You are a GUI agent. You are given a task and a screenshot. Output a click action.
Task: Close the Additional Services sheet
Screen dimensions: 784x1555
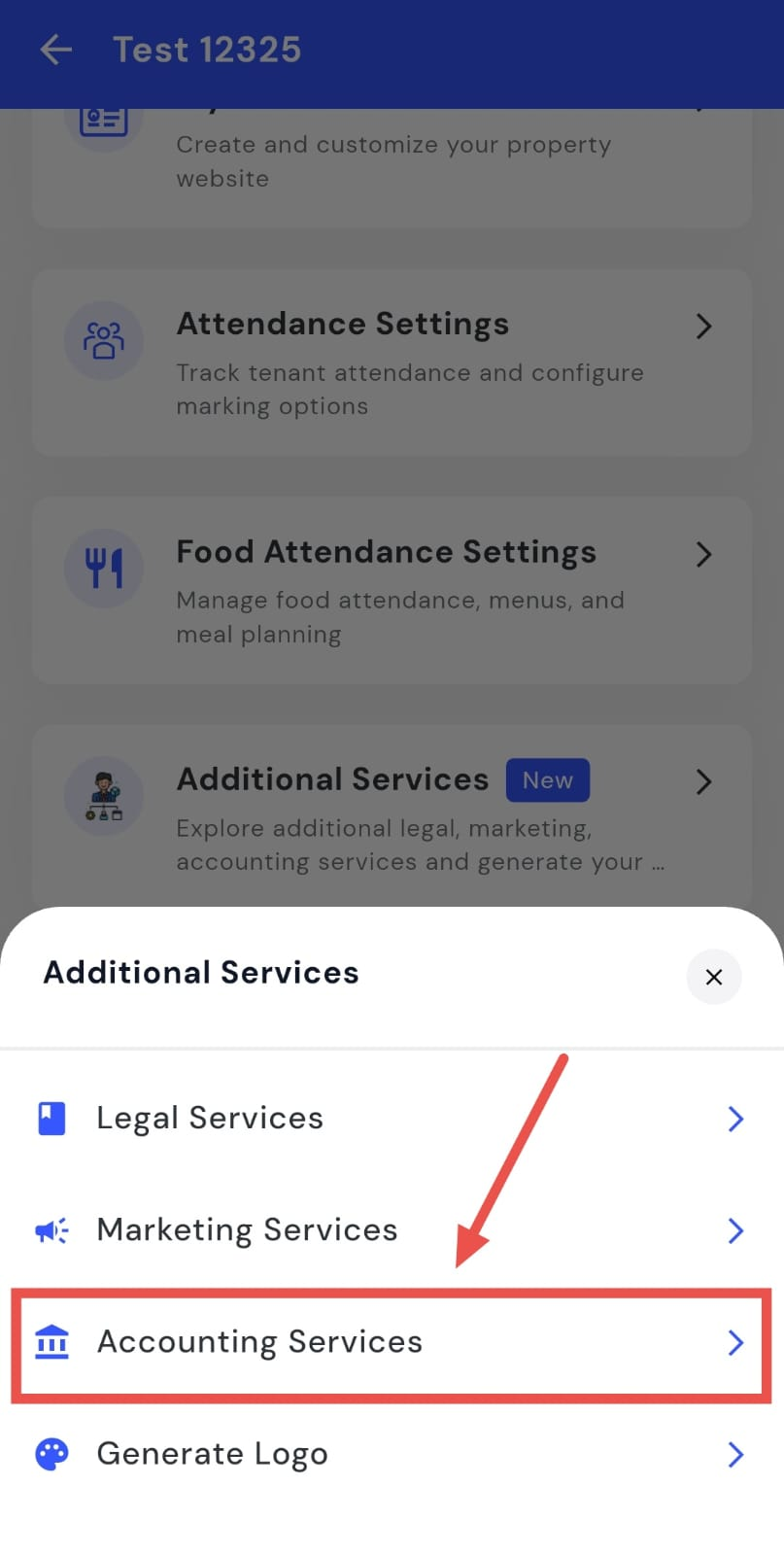[x=713, y=977]
